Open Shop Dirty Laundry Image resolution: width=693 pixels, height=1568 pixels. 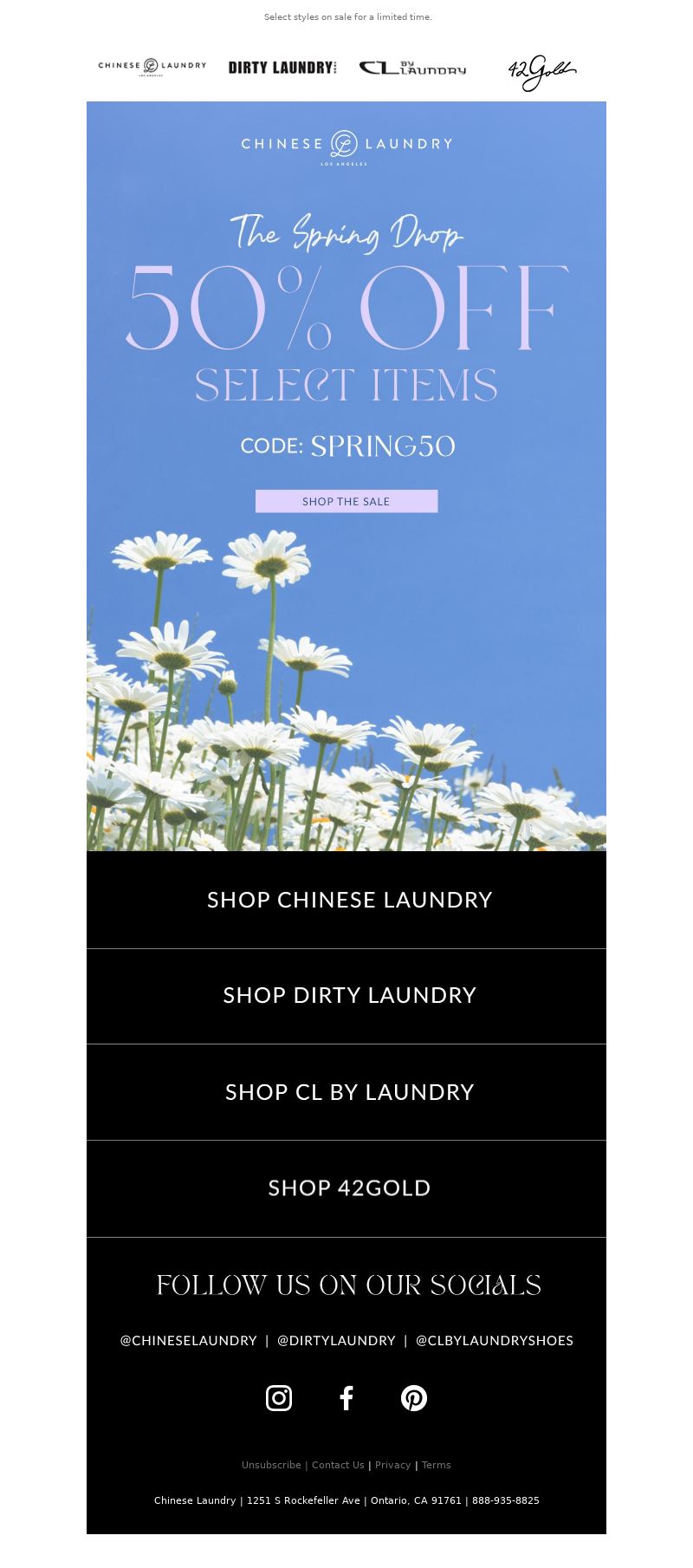[349, 995]
